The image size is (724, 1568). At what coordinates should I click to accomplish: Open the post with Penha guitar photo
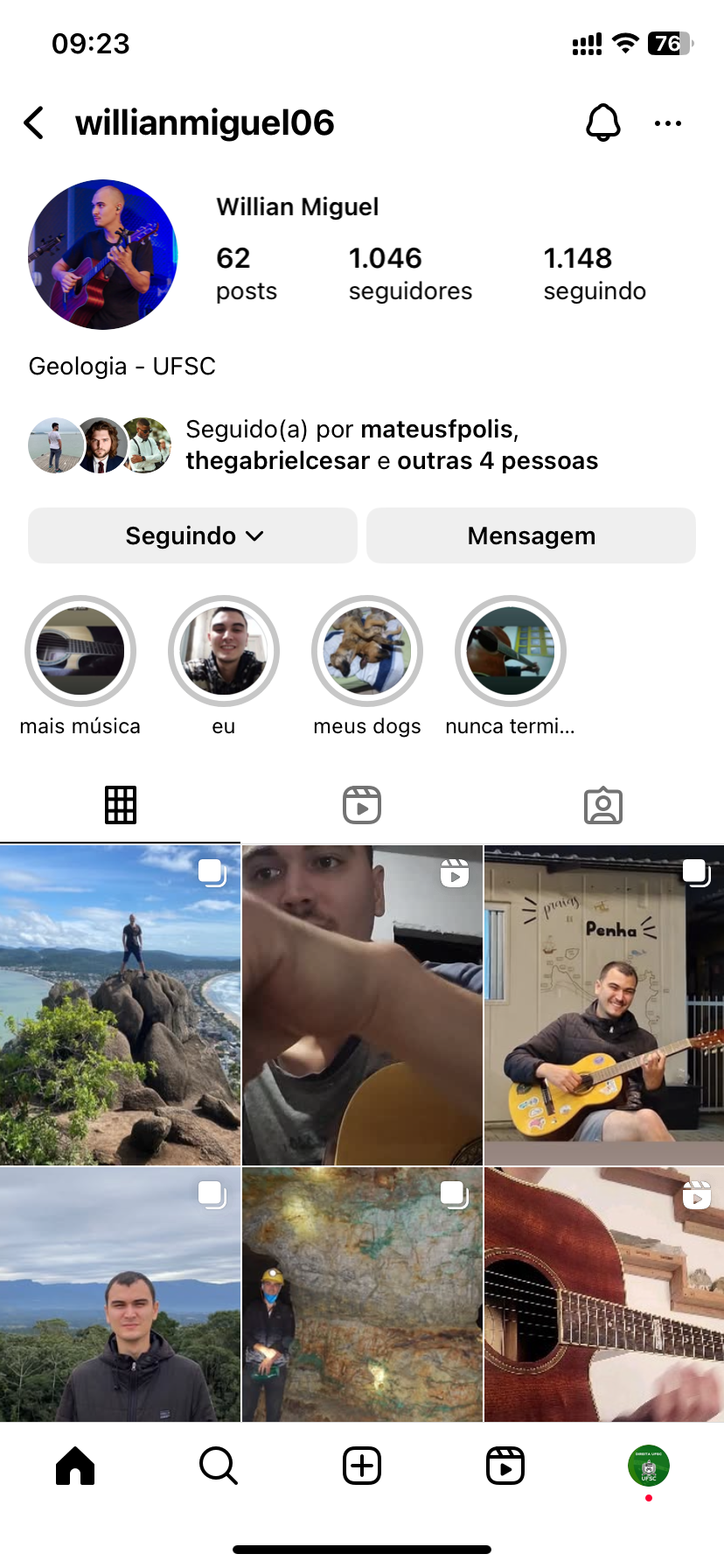603,1004
